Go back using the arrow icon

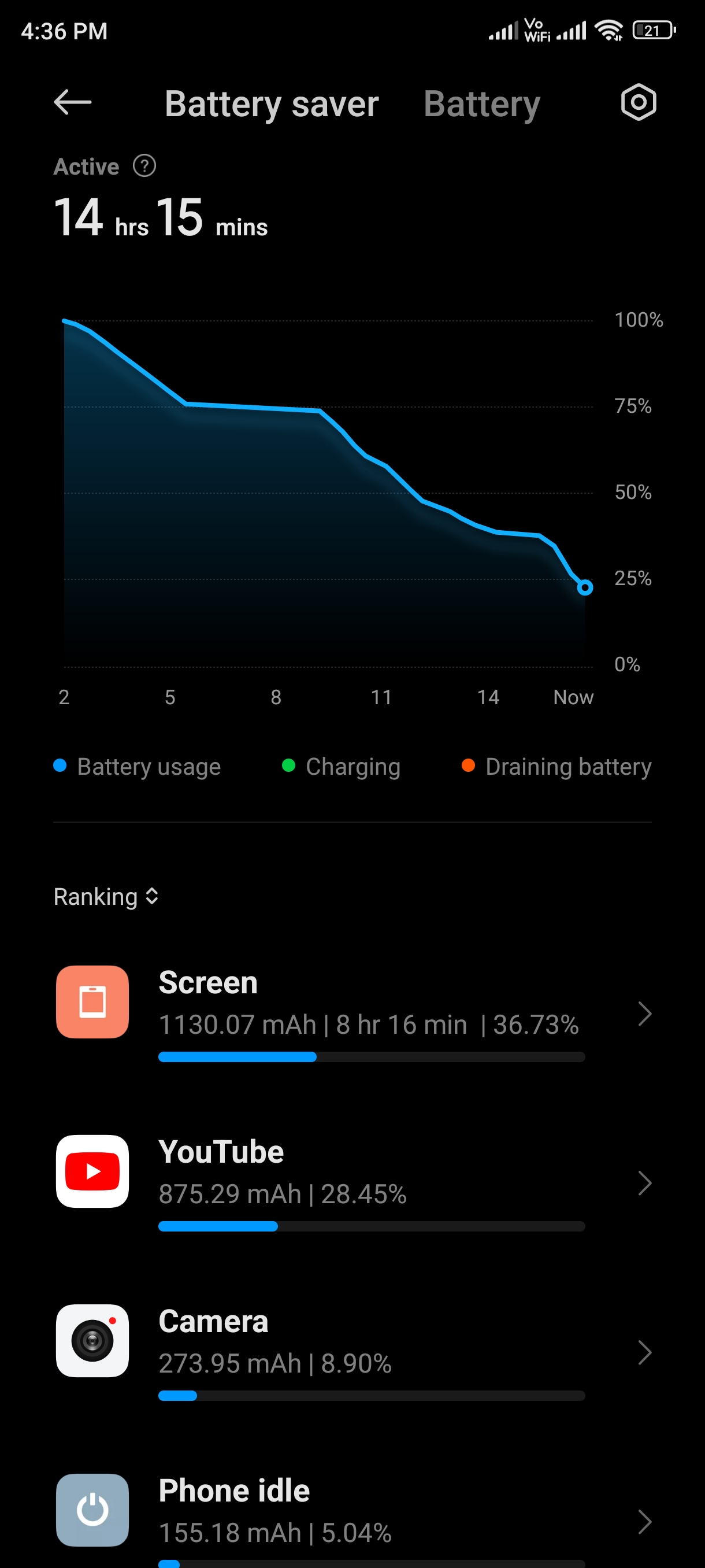[72, 102]
